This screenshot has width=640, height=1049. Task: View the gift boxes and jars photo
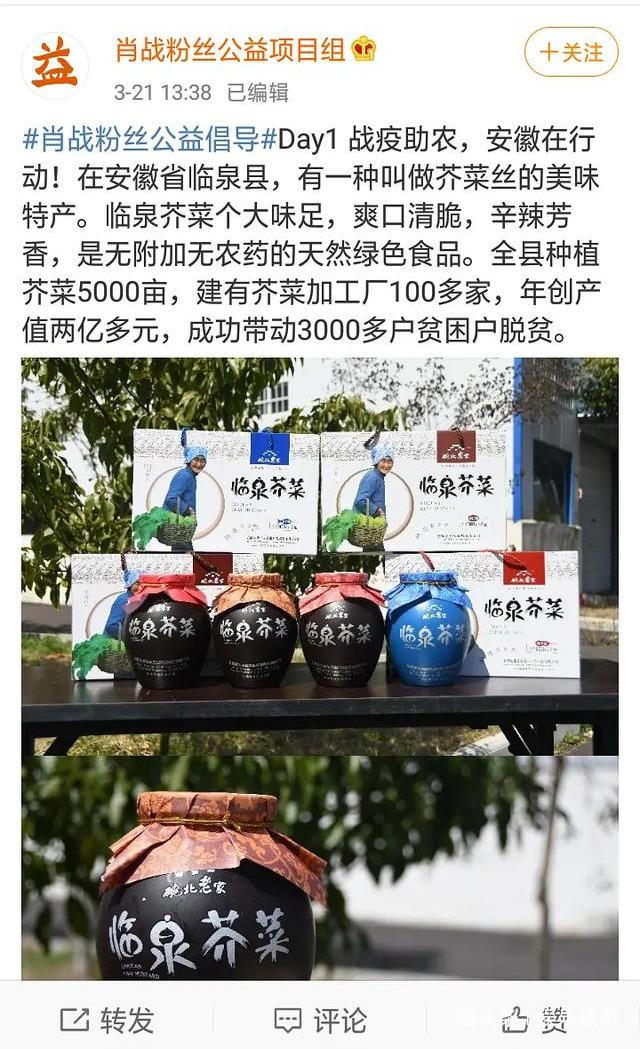pyautogui.click(x=319, y=555)
